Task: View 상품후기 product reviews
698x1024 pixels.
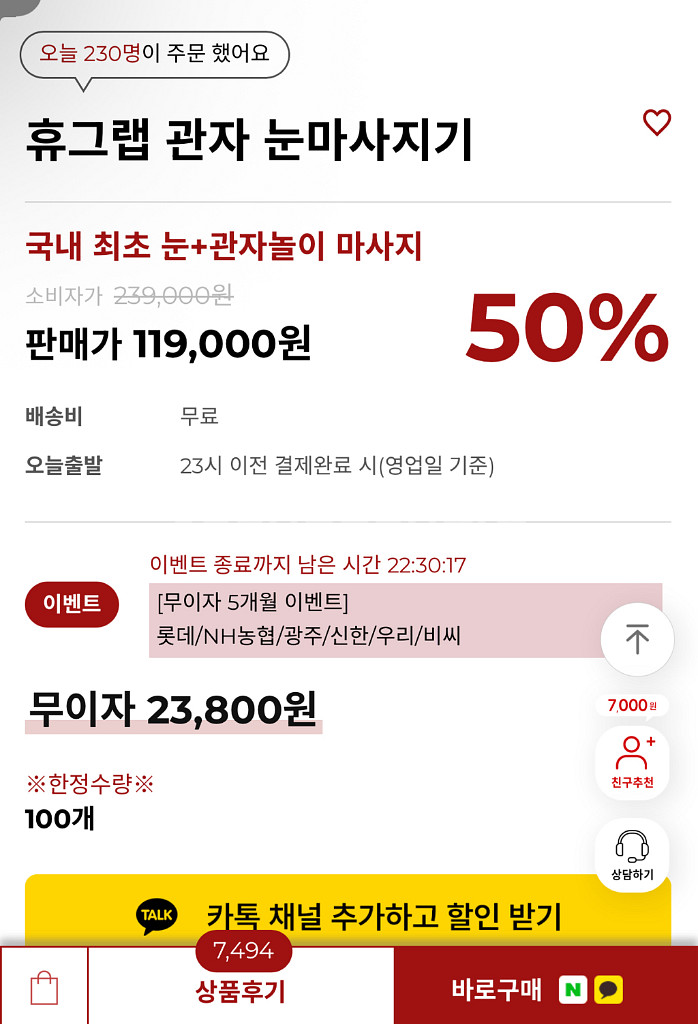Action: point(241,986)
